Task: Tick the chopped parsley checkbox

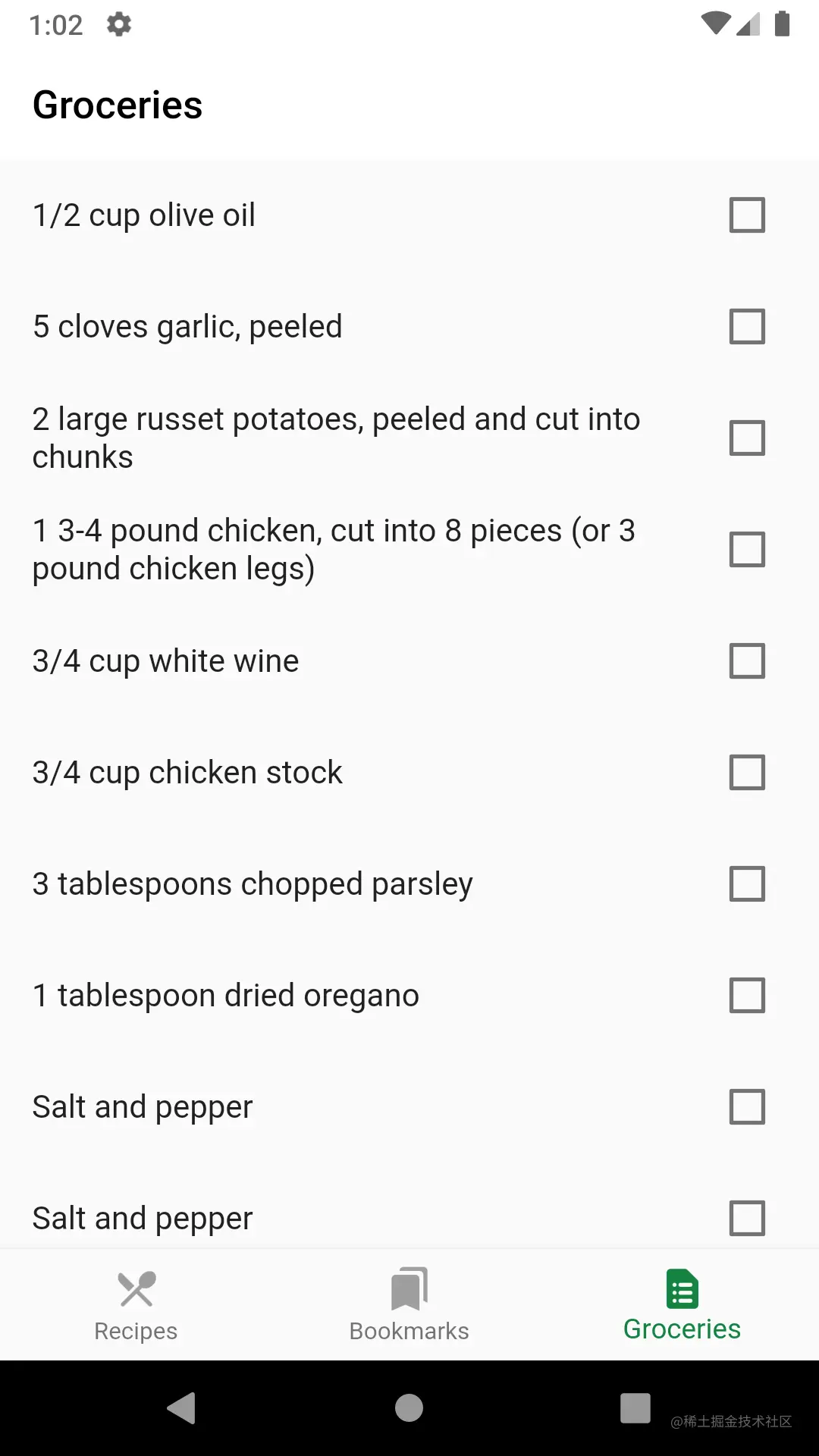Action: pyautogui.click(x=747, y=884)
